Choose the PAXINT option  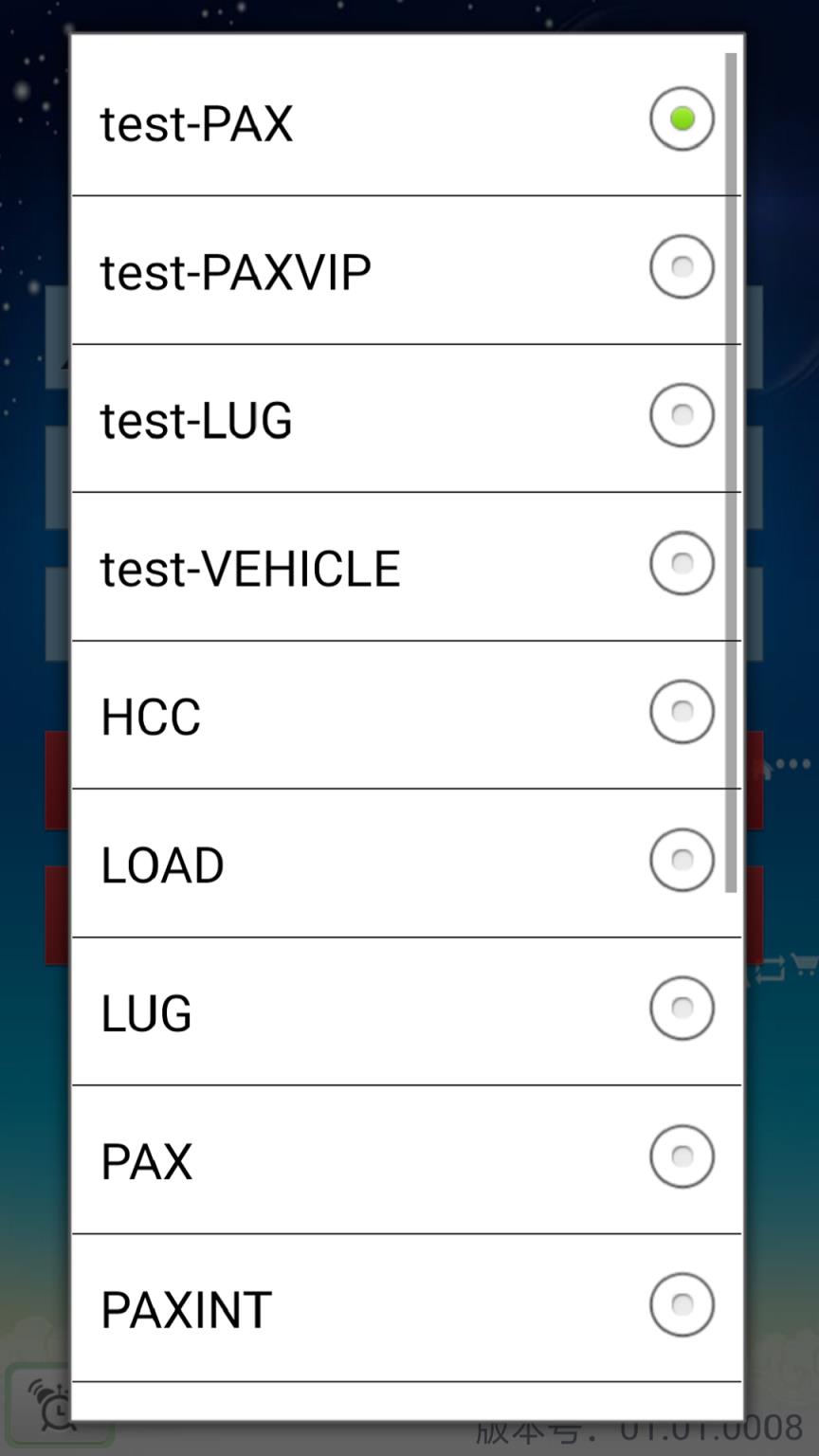(x=406, y=1307)
